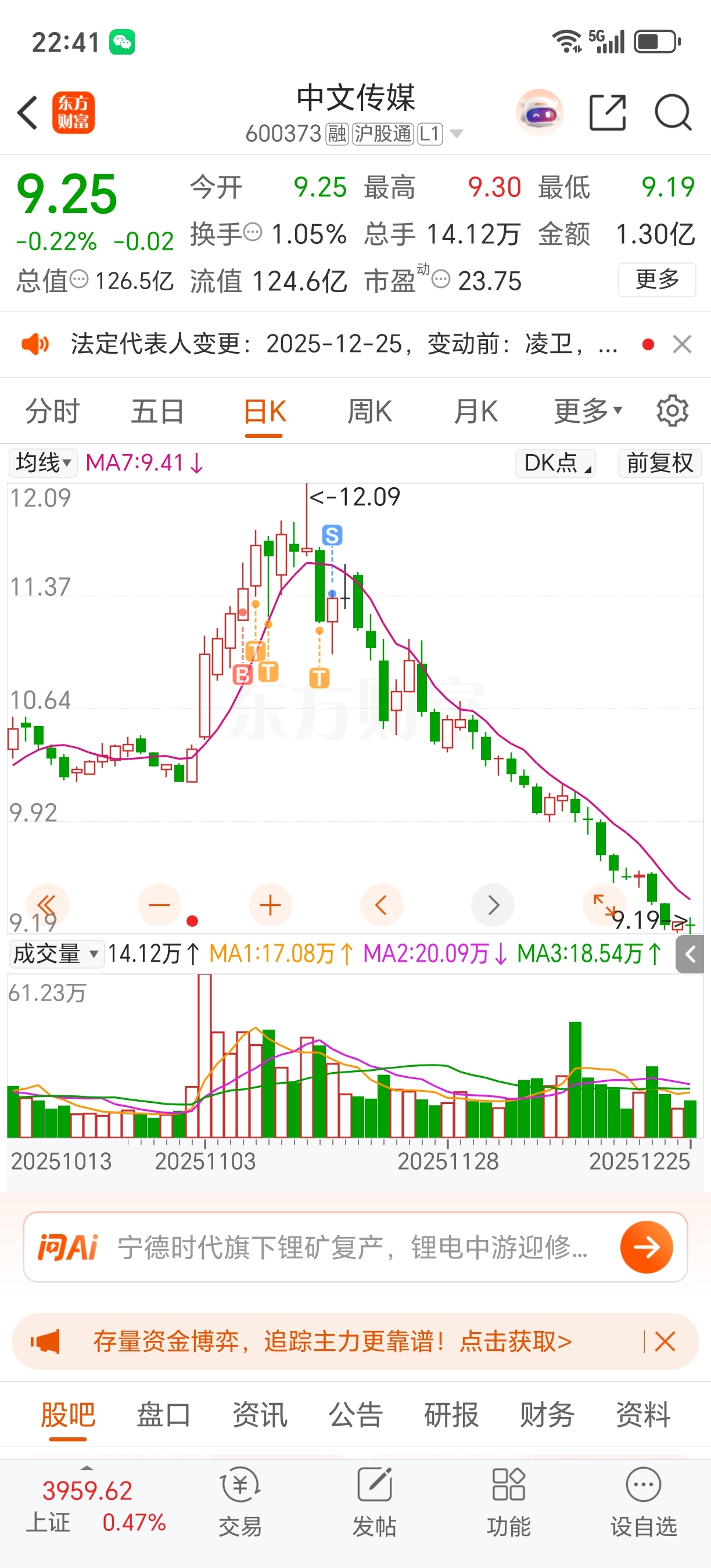Add stock to watchlist with 设自选
This screenshot has width=711, height=1568.
tap(644, 1501)
